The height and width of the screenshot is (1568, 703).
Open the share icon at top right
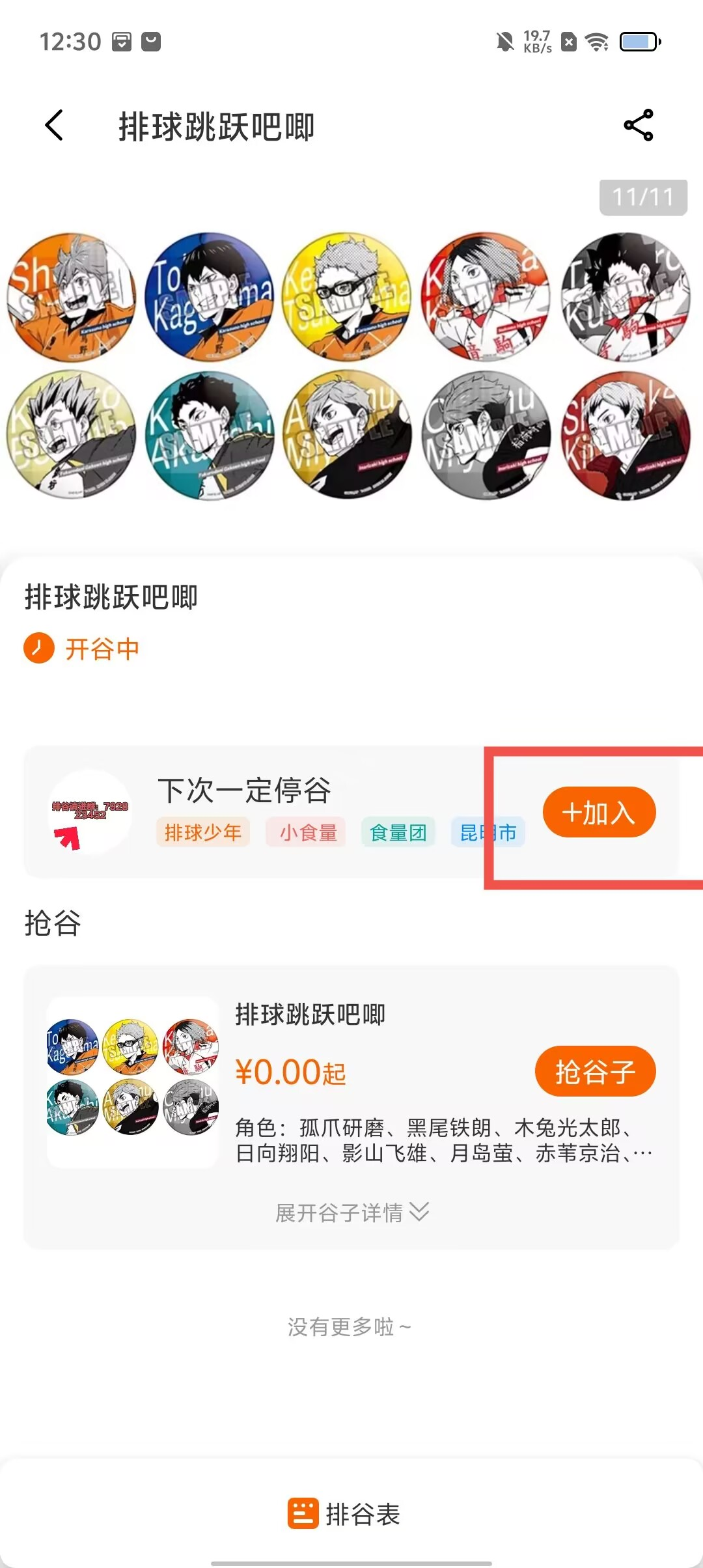[x=639, y=126]
